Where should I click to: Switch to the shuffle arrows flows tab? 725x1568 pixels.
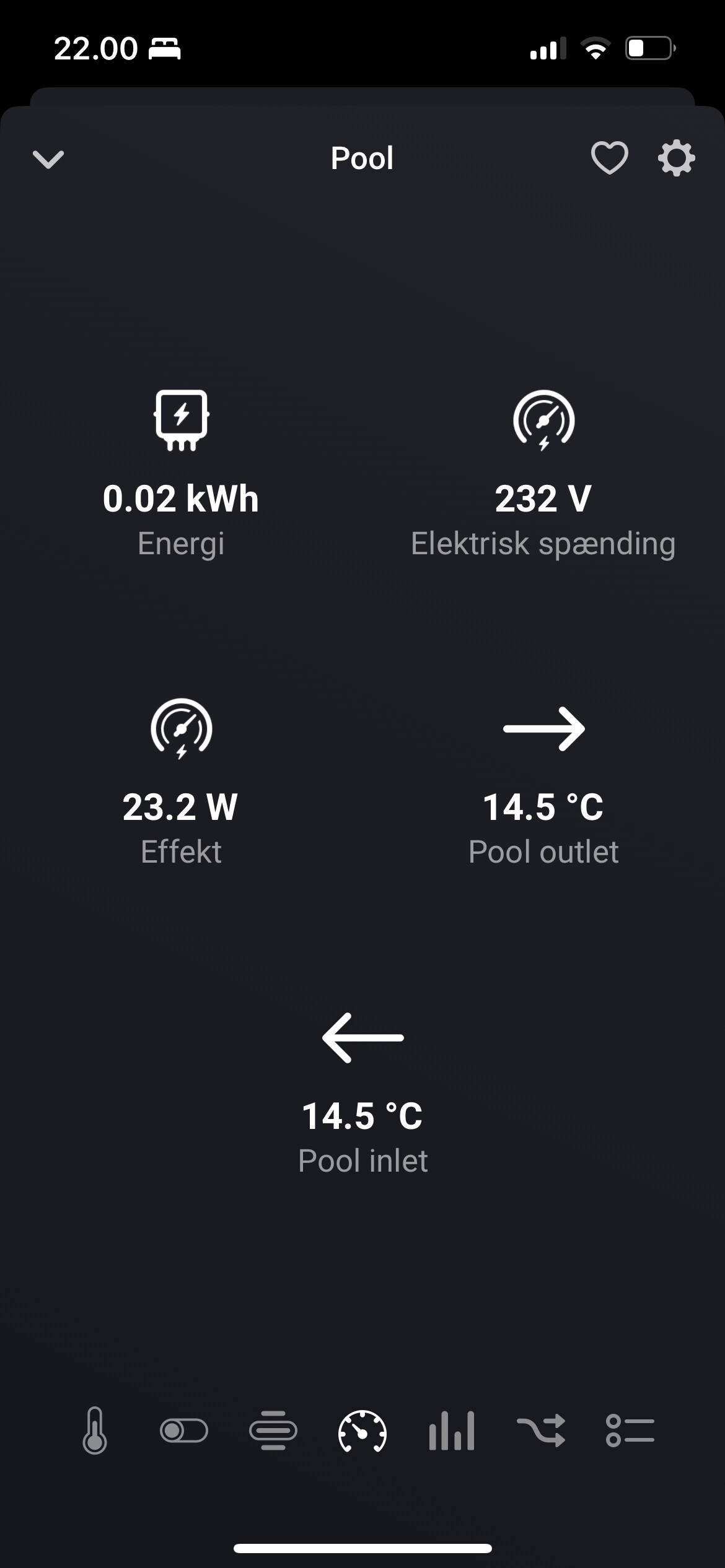(x=541, y=1431)
